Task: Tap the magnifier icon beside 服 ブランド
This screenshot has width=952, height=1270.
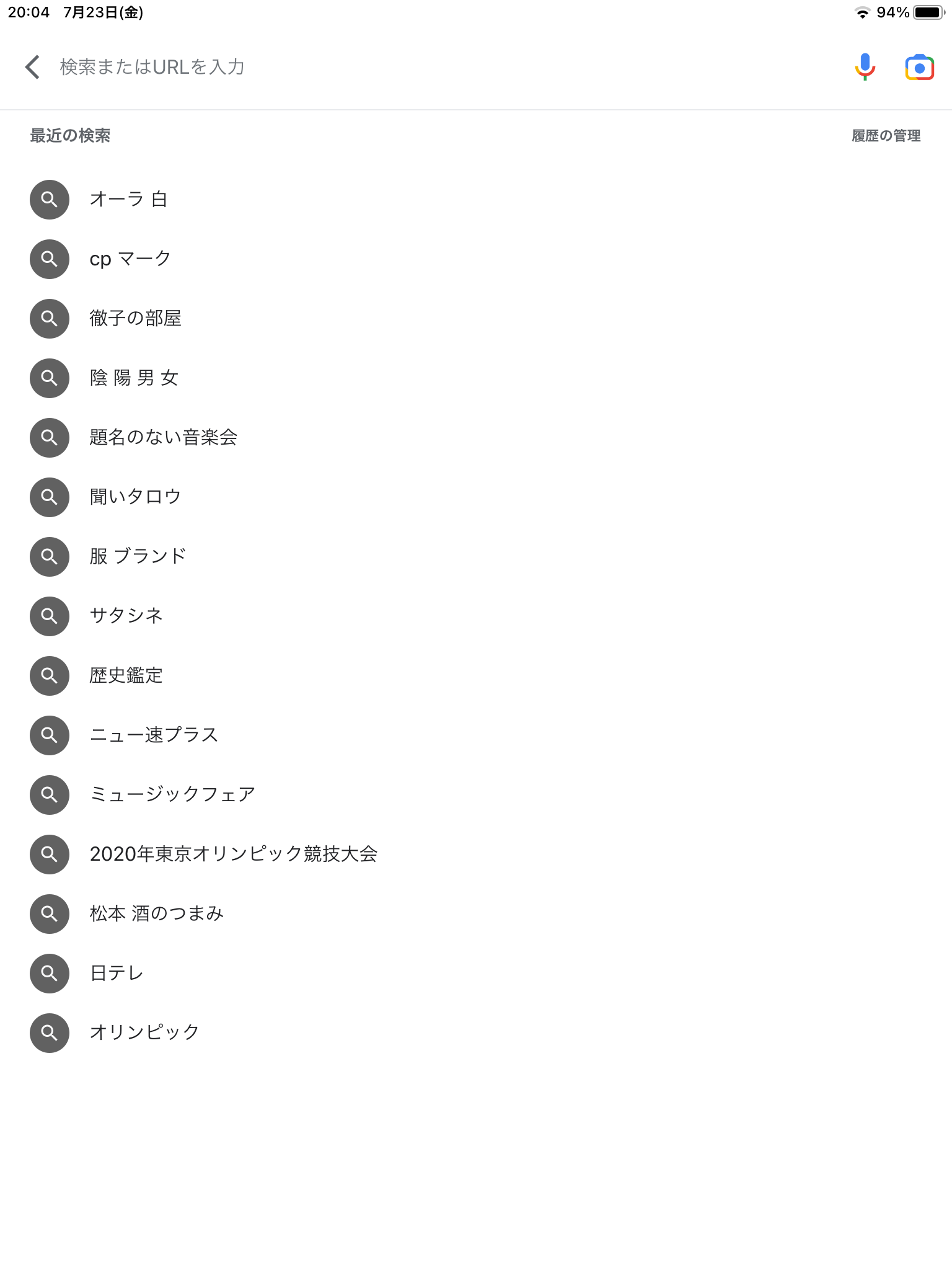Action: pyautogui.click(x=50, y=556)
